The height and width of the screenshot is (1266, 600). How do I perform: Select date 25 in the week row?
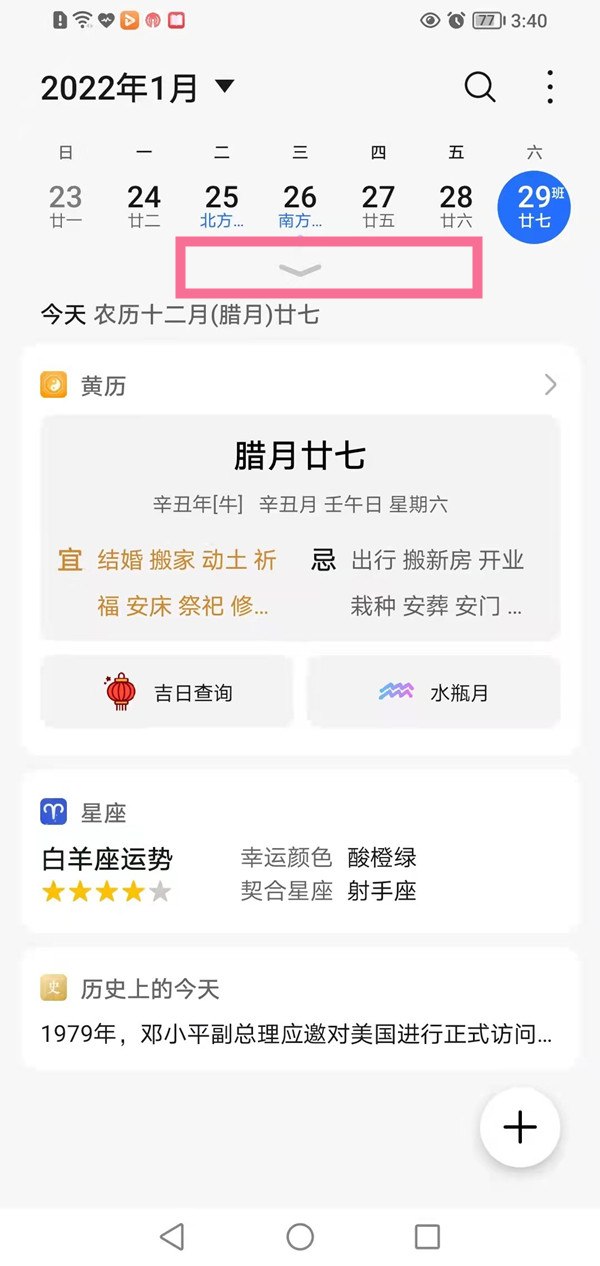[222, 206]
